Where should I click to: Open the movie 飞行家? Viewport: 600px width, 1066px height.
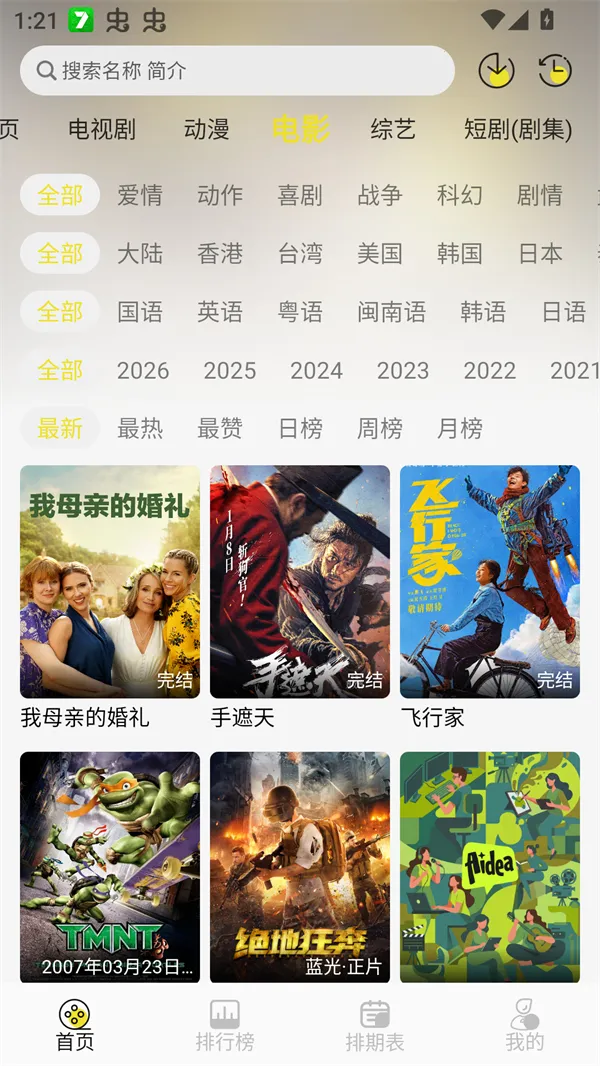coord(490,582)
